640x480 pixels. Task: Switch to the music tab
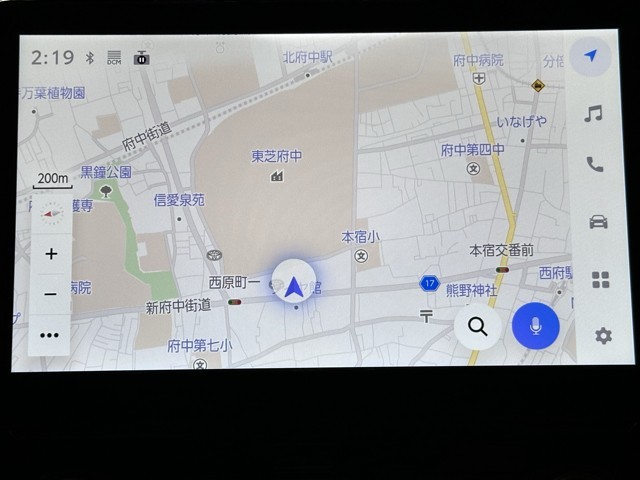tap(594, 113)
